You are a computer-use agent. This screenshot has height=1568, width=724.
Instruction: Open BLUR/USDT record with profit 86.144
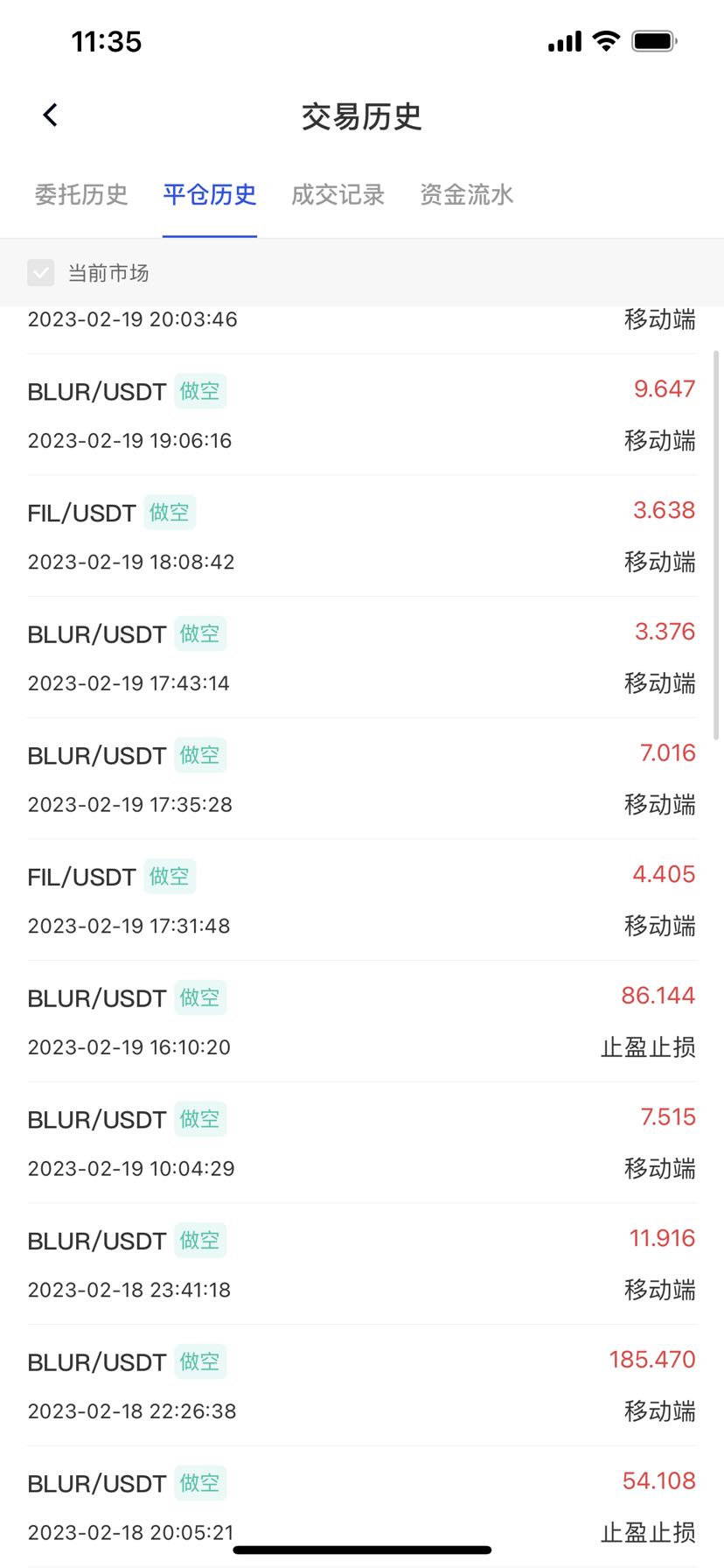coord(361,1021)
